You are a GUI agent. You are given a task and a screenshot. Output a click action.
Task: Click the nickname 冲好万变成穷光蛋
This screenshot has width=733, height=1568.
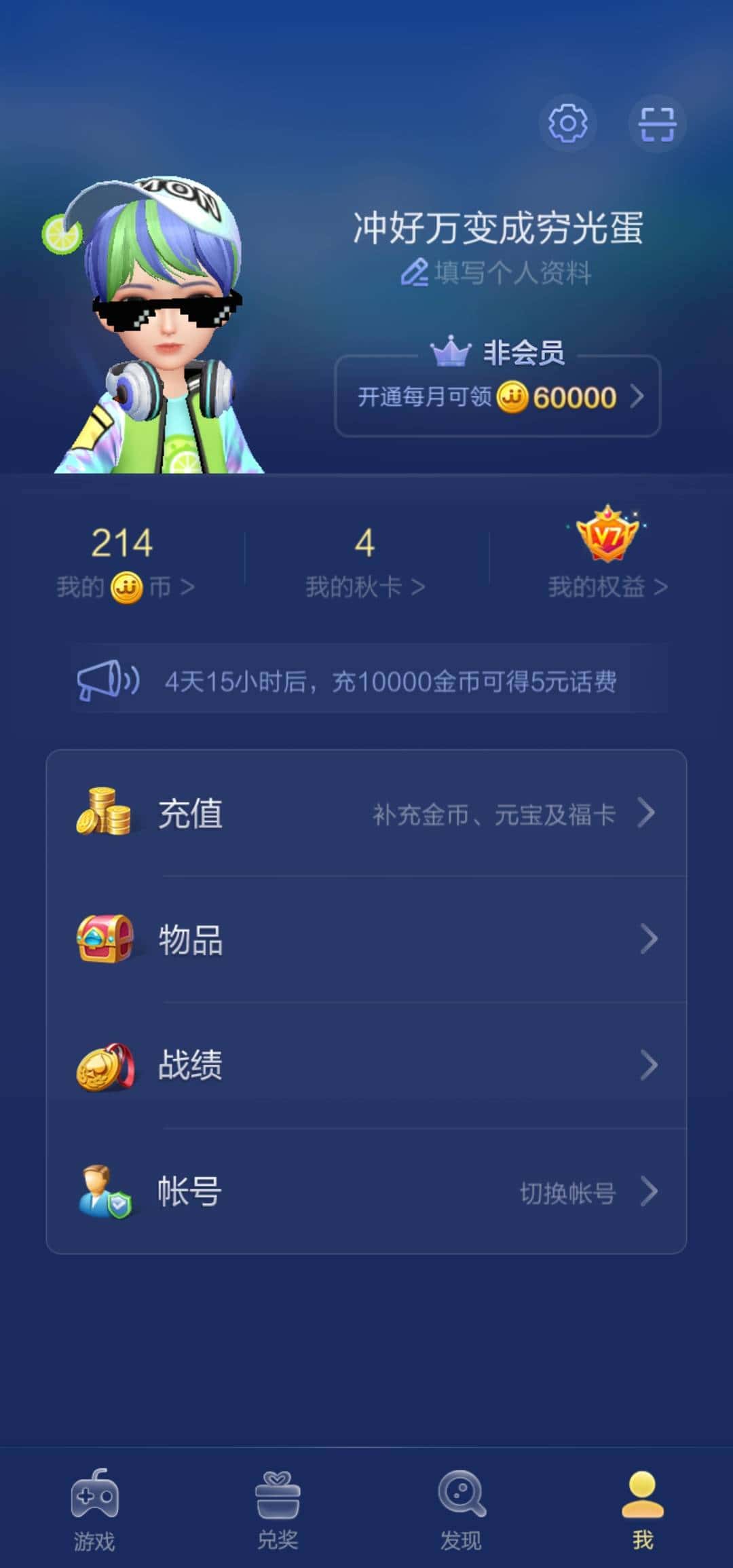501,227
